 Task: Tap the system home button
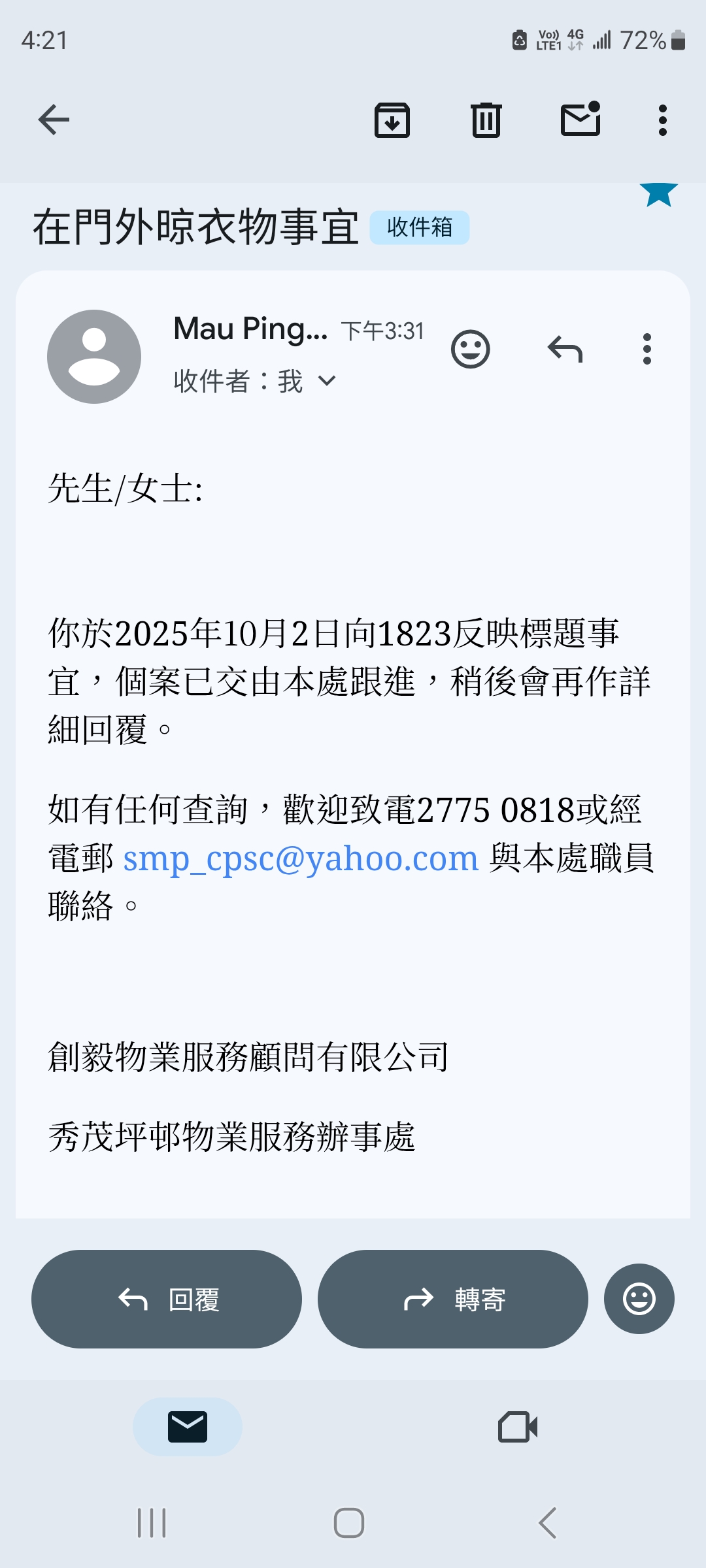[x=349, y=1523]
